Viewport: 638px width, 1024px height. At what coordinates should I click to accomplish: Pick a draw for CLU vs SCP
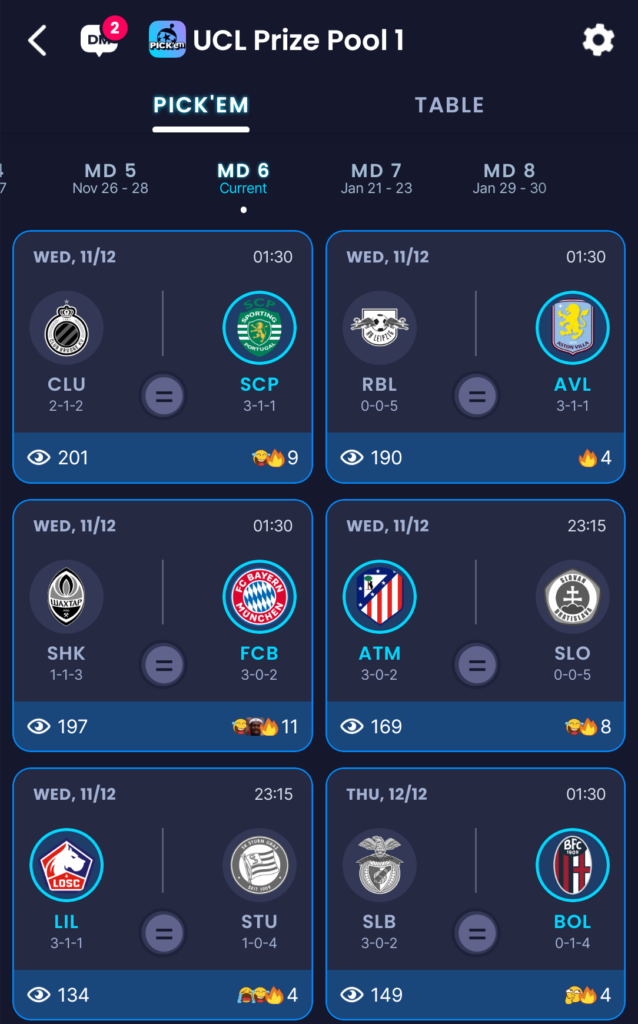[x=164, y=396]
